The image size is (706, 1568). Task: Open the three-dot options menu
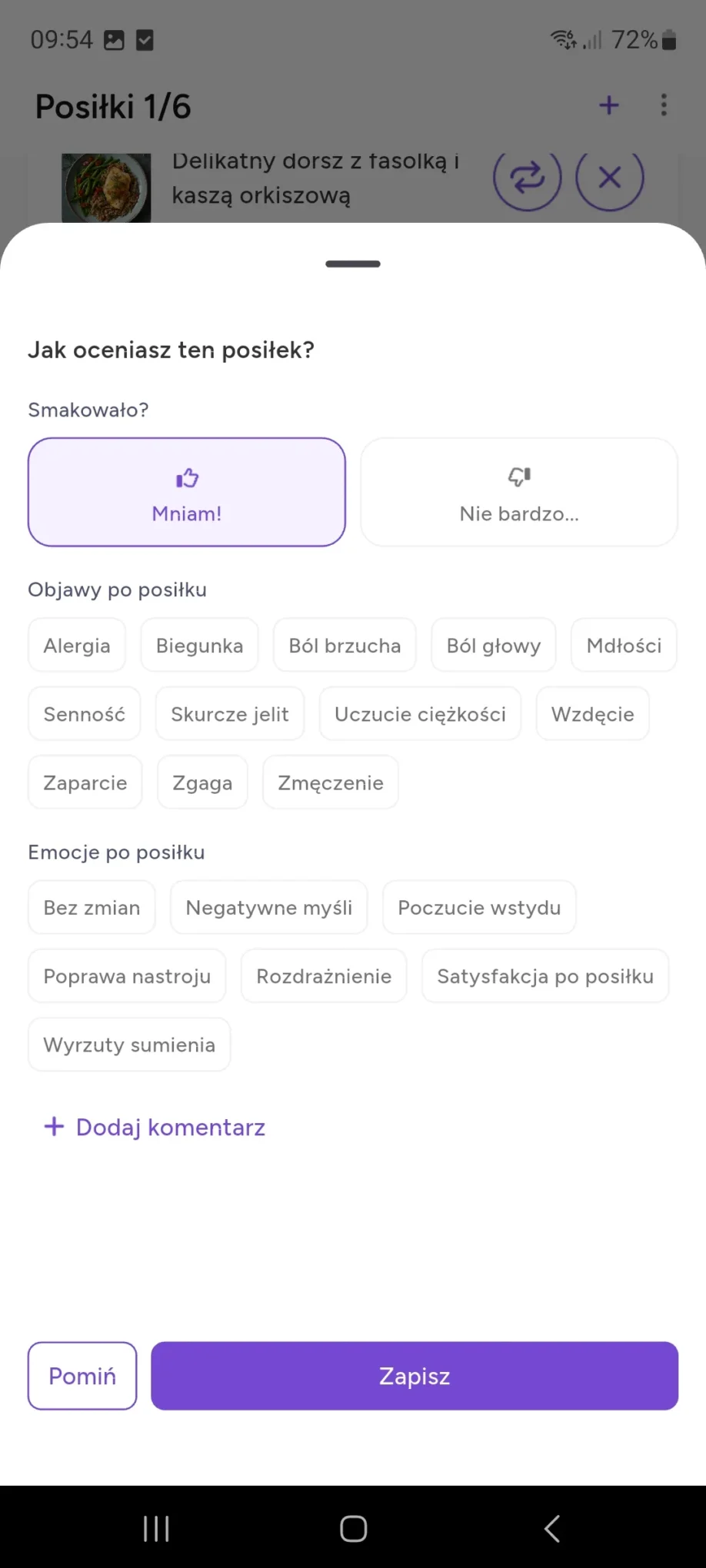pyautogui.click(x=664, y=105)
